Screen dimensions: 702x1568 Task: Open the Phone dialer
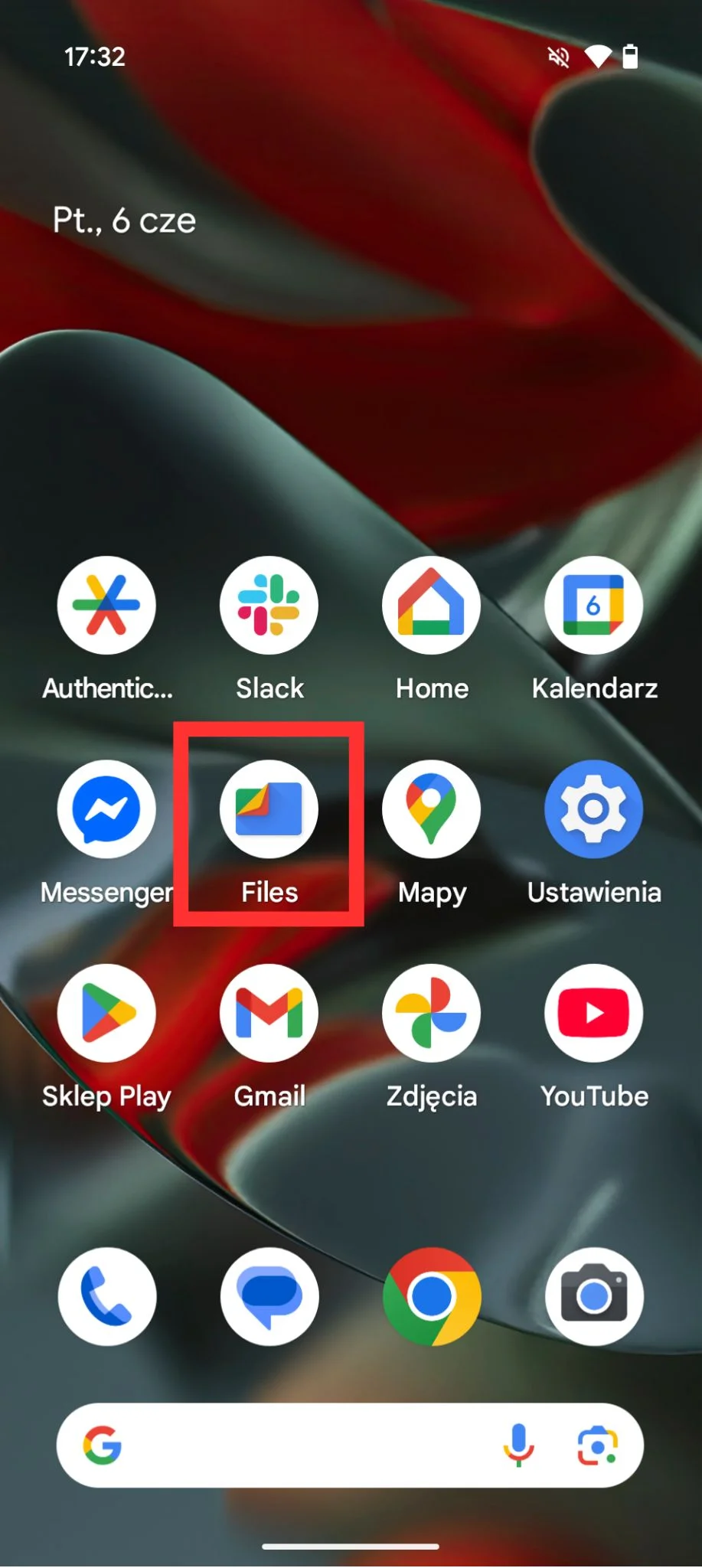coord(106,1296)
